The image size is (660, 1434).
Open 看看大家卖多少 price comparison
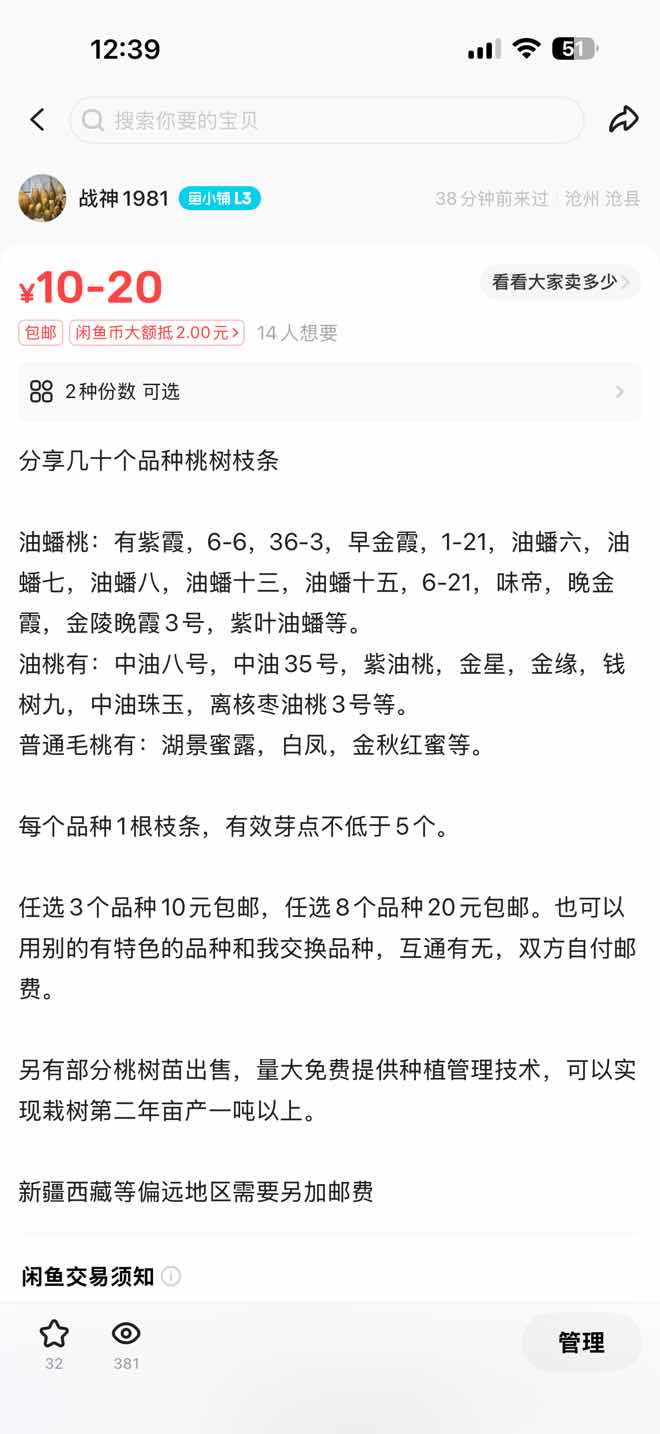[560, 282]
